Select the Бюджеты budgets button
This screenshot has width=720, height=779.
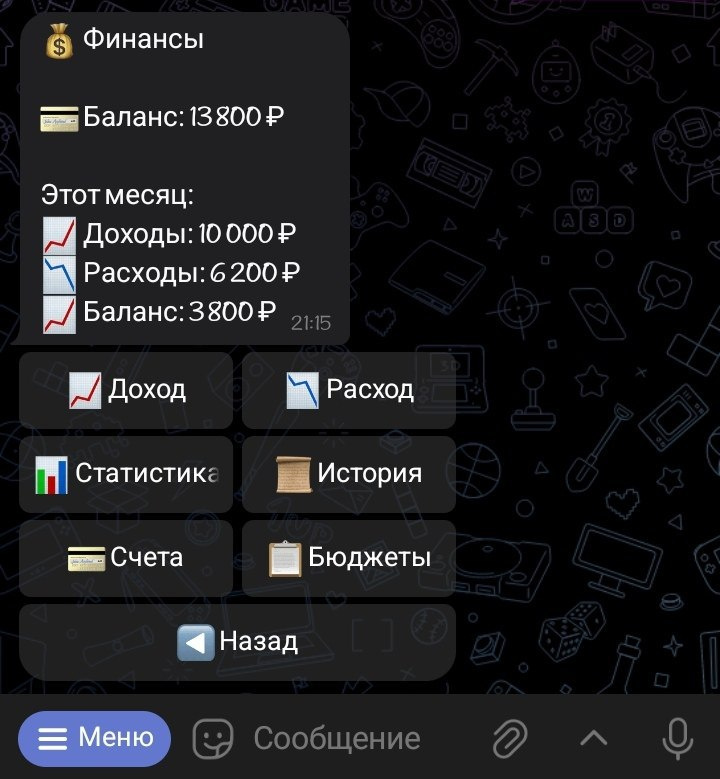point(349,558)
